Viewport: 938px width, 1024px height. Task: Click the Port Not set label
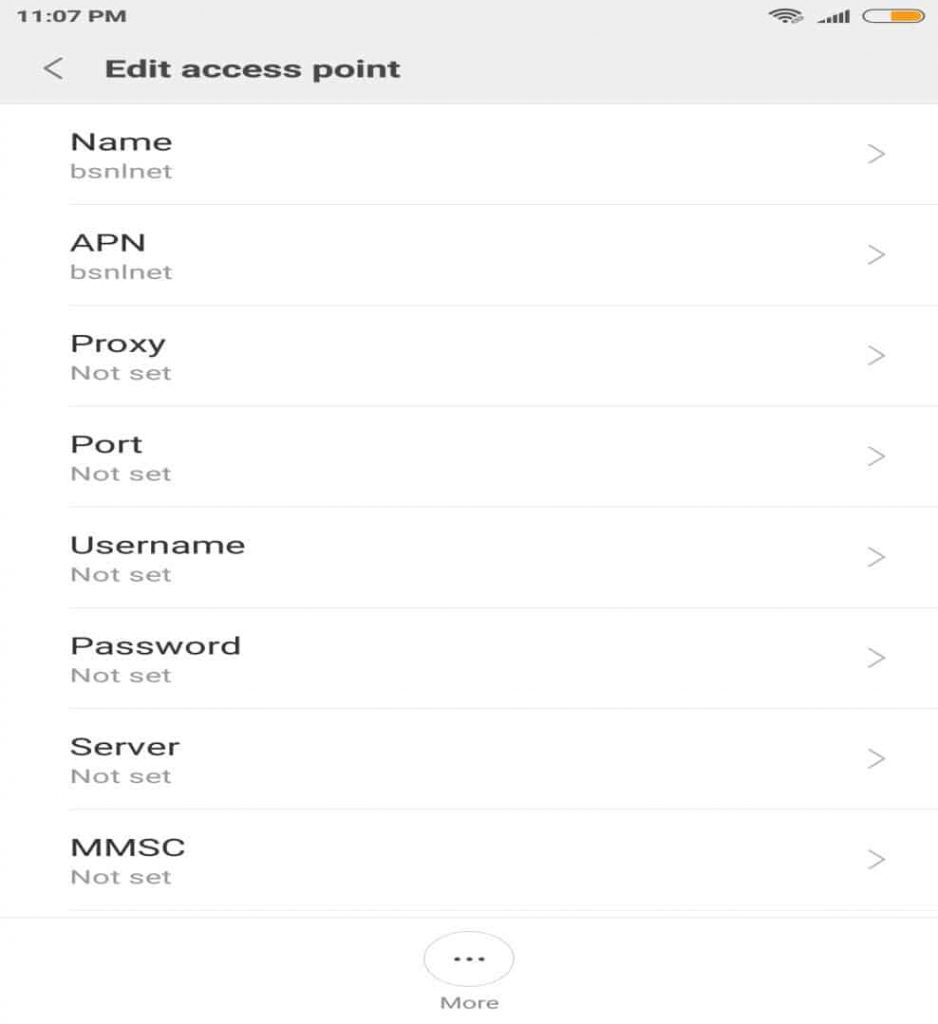120,473
